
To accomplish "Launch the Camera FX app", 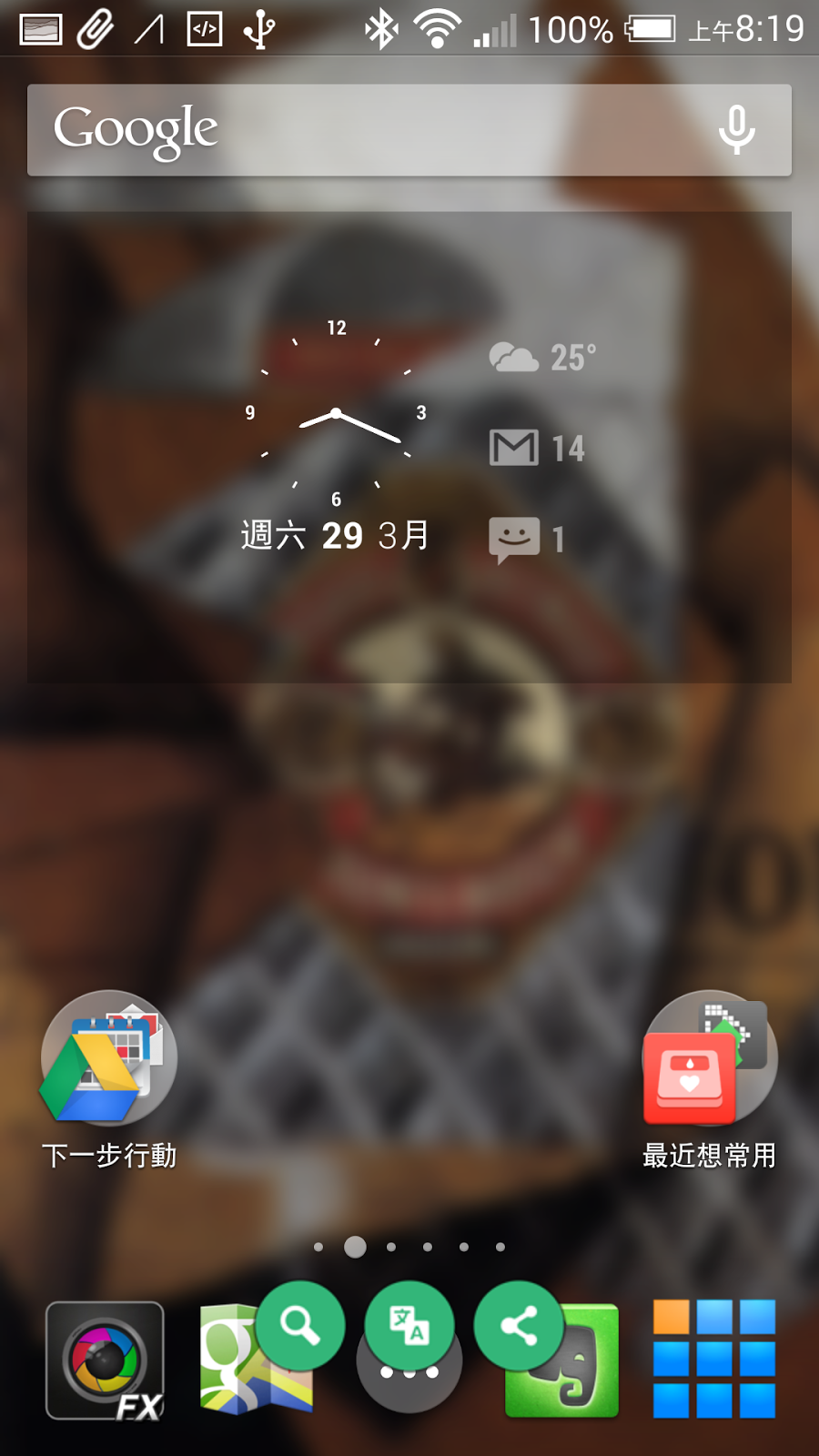I will (x=106, y=1360).
